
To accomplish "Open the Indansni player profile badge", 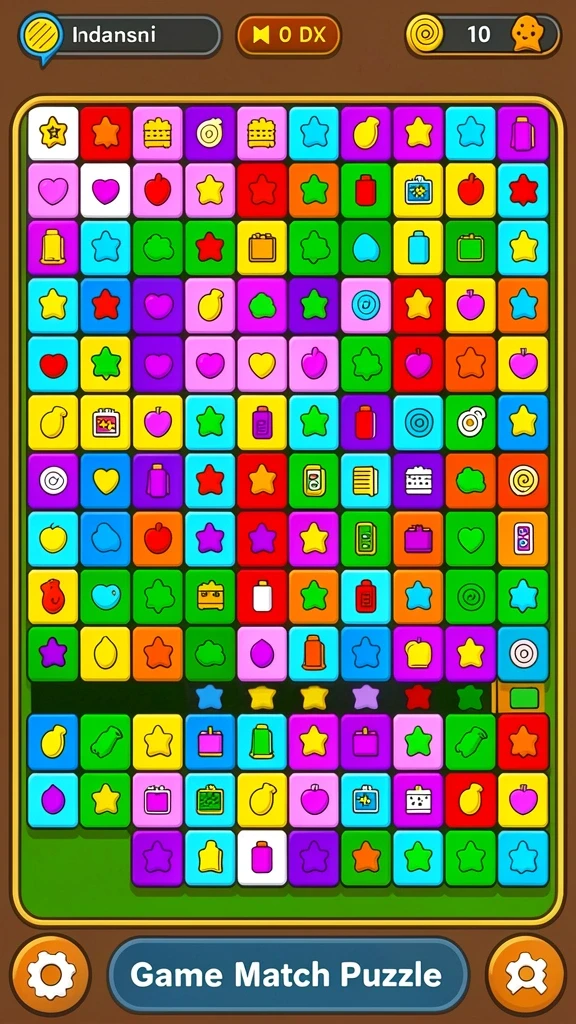I will 120,35.
